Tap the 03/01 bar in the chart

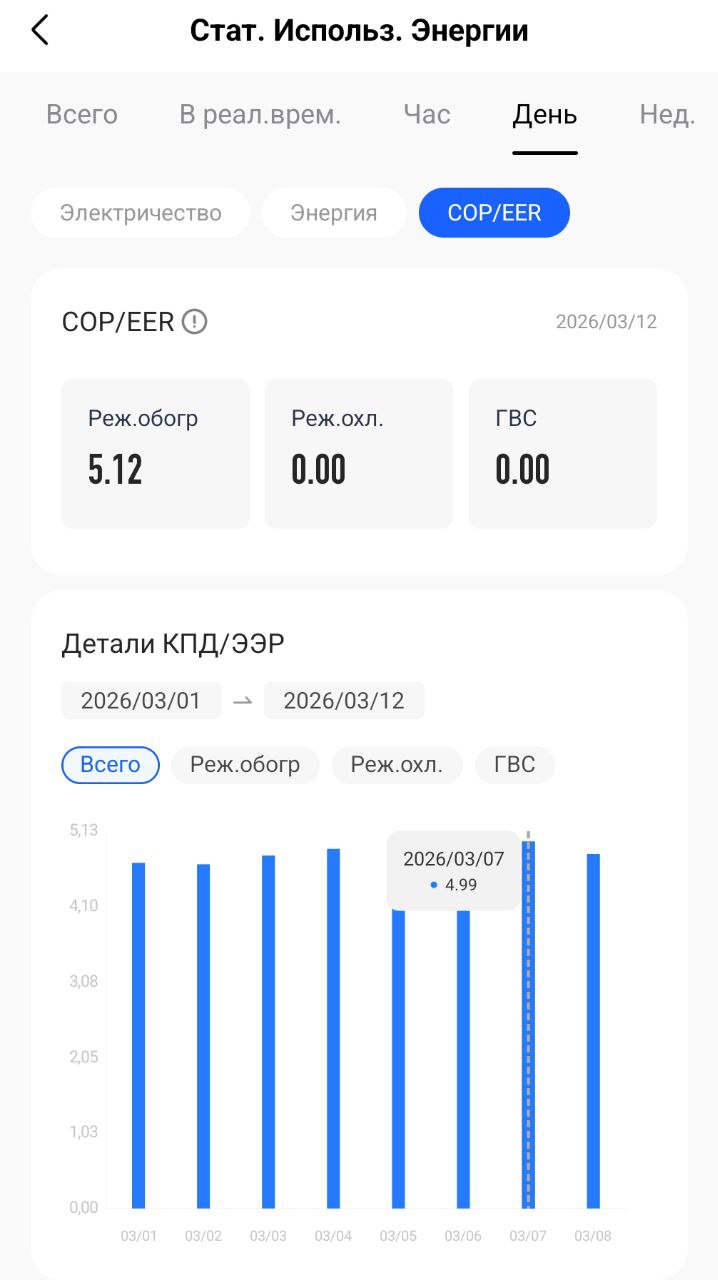coord(139,1035)
